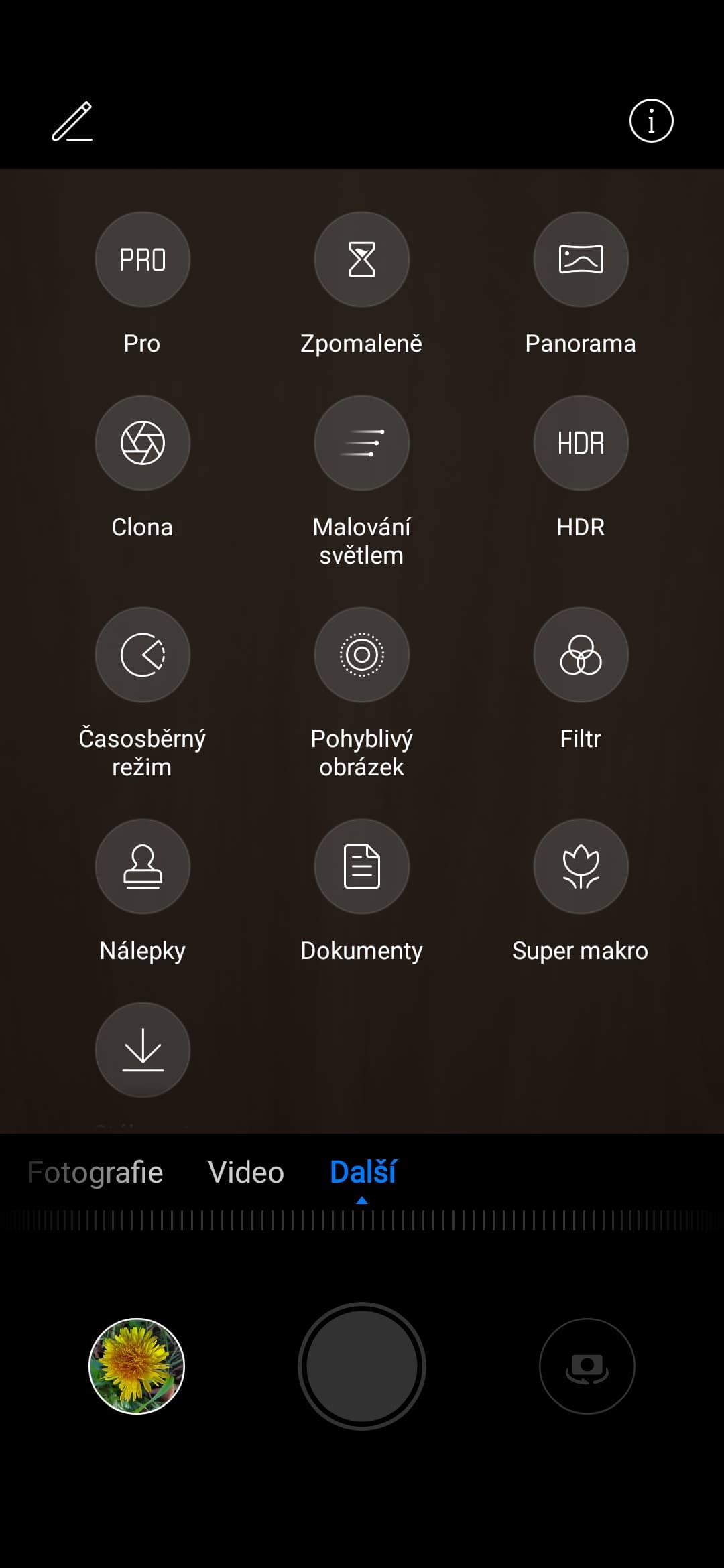
Task: Select the Pro camera mode
Action: (x=142, y=260)
